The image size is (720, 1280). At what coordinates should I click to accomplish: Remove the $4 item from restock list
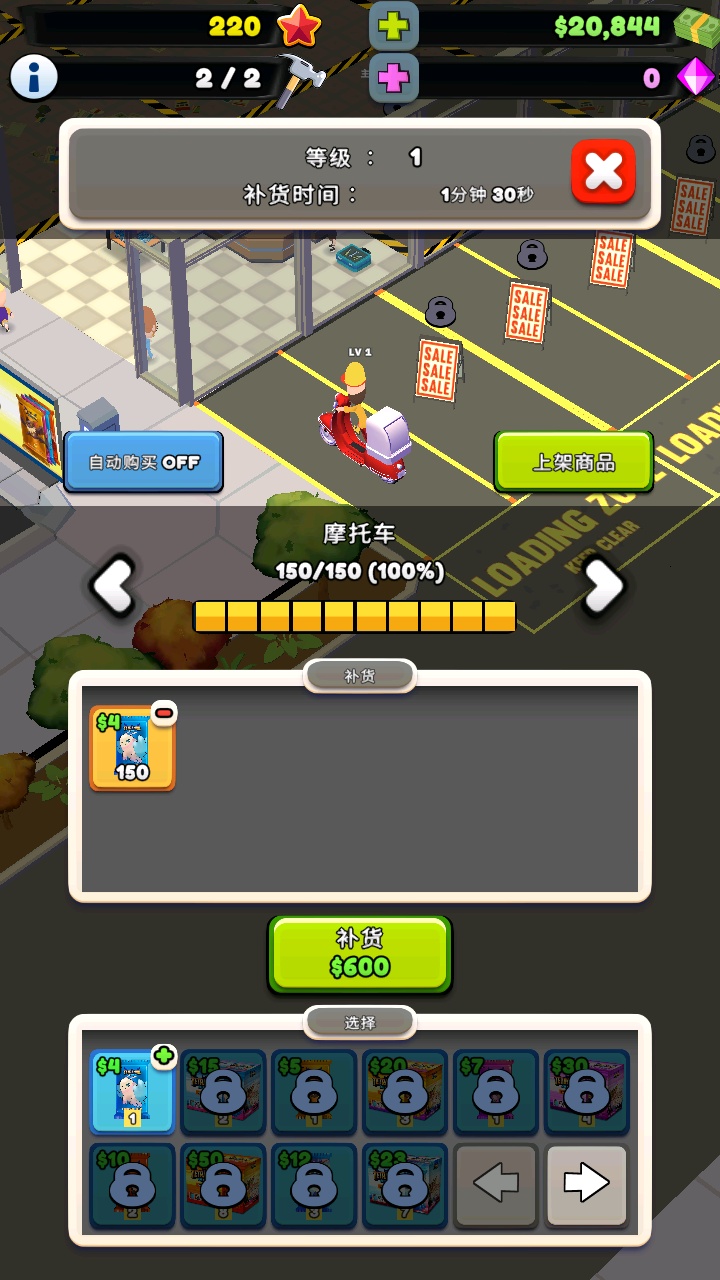point(164,713)
